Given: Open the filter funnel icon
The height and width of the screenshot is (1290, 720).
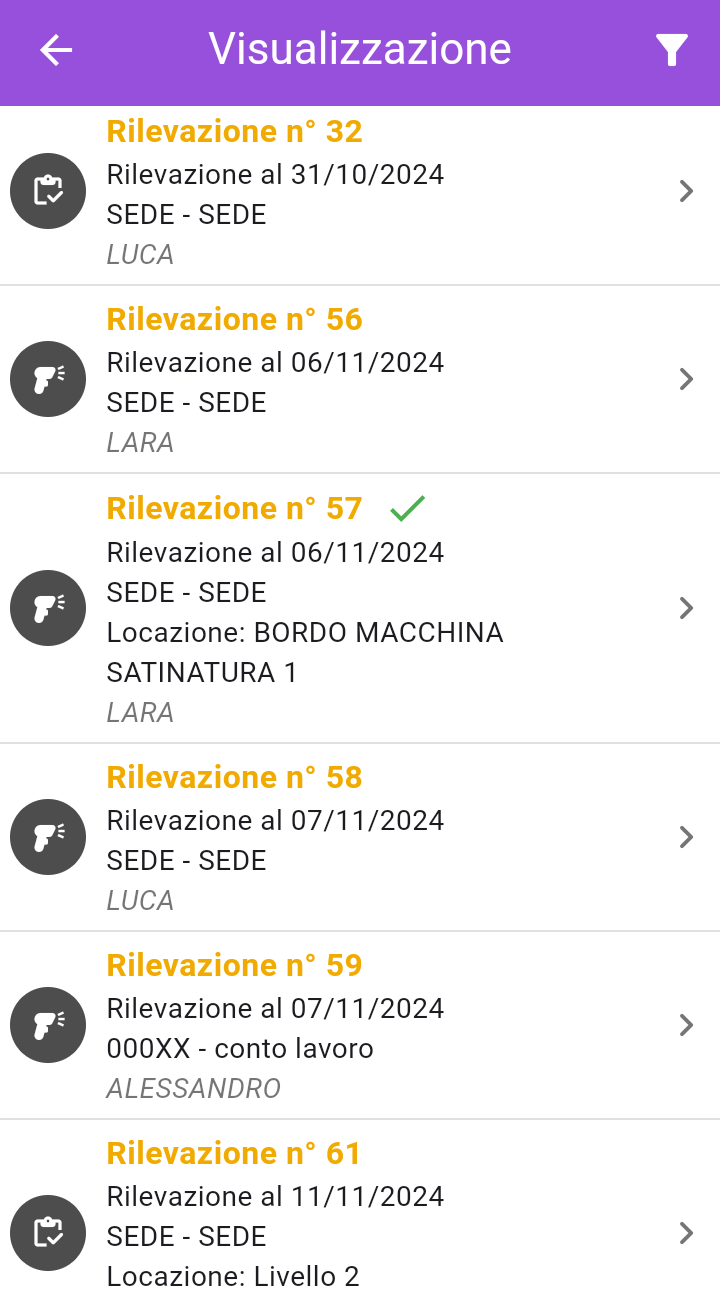Looking at the screenshot, I should (x=672, y=50).
